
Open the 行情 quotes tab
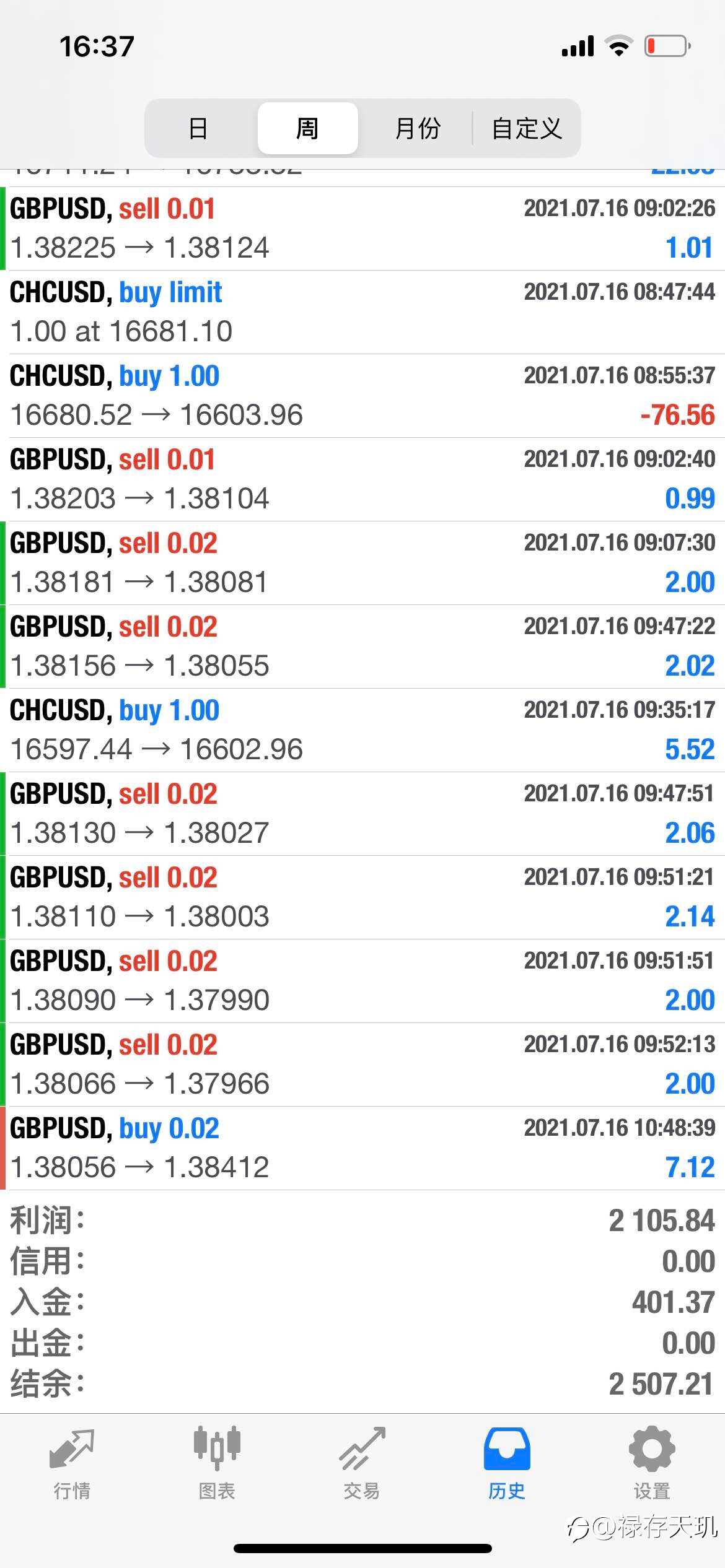(x=72, y=1464)
